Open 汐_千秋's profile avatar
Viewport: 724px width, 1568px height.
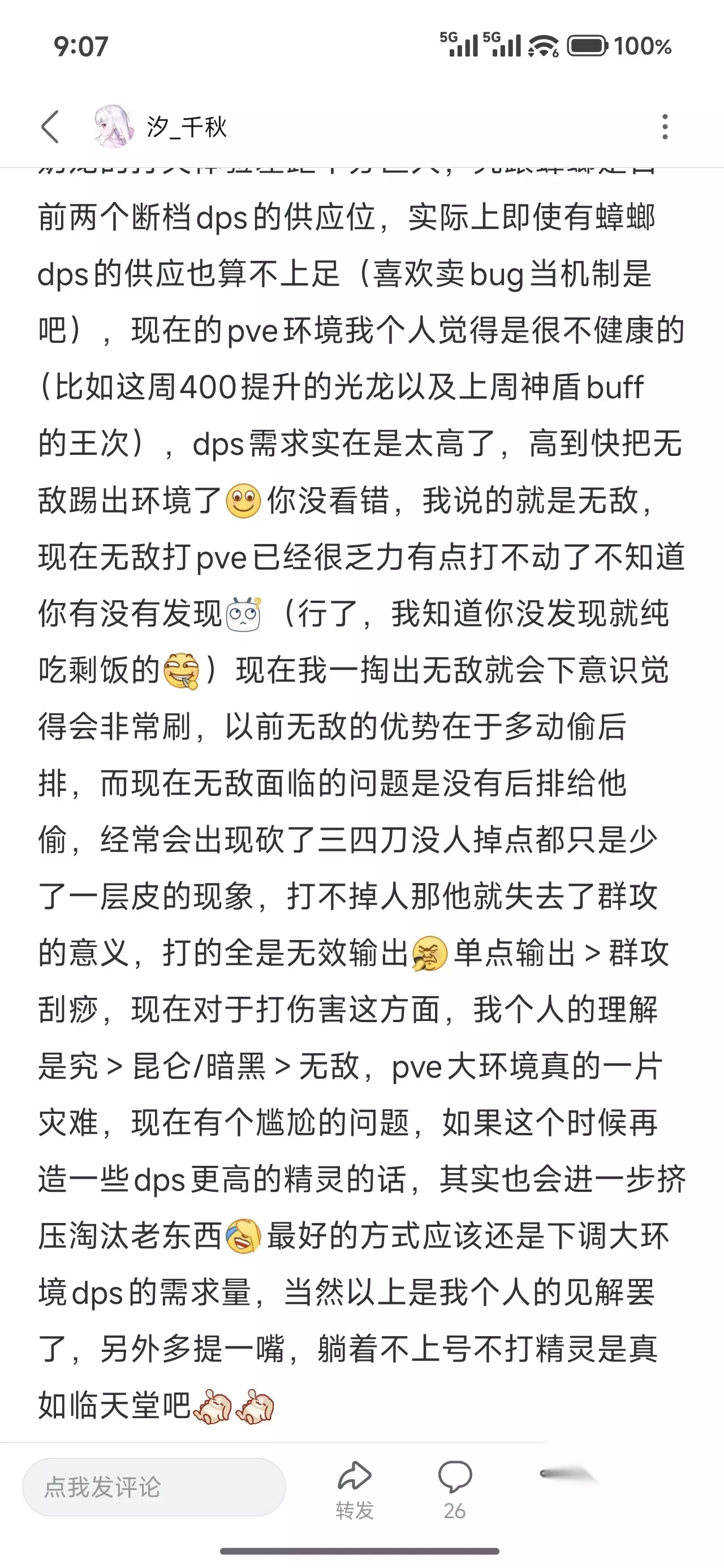pyautogui.click(x=113, y=127)
